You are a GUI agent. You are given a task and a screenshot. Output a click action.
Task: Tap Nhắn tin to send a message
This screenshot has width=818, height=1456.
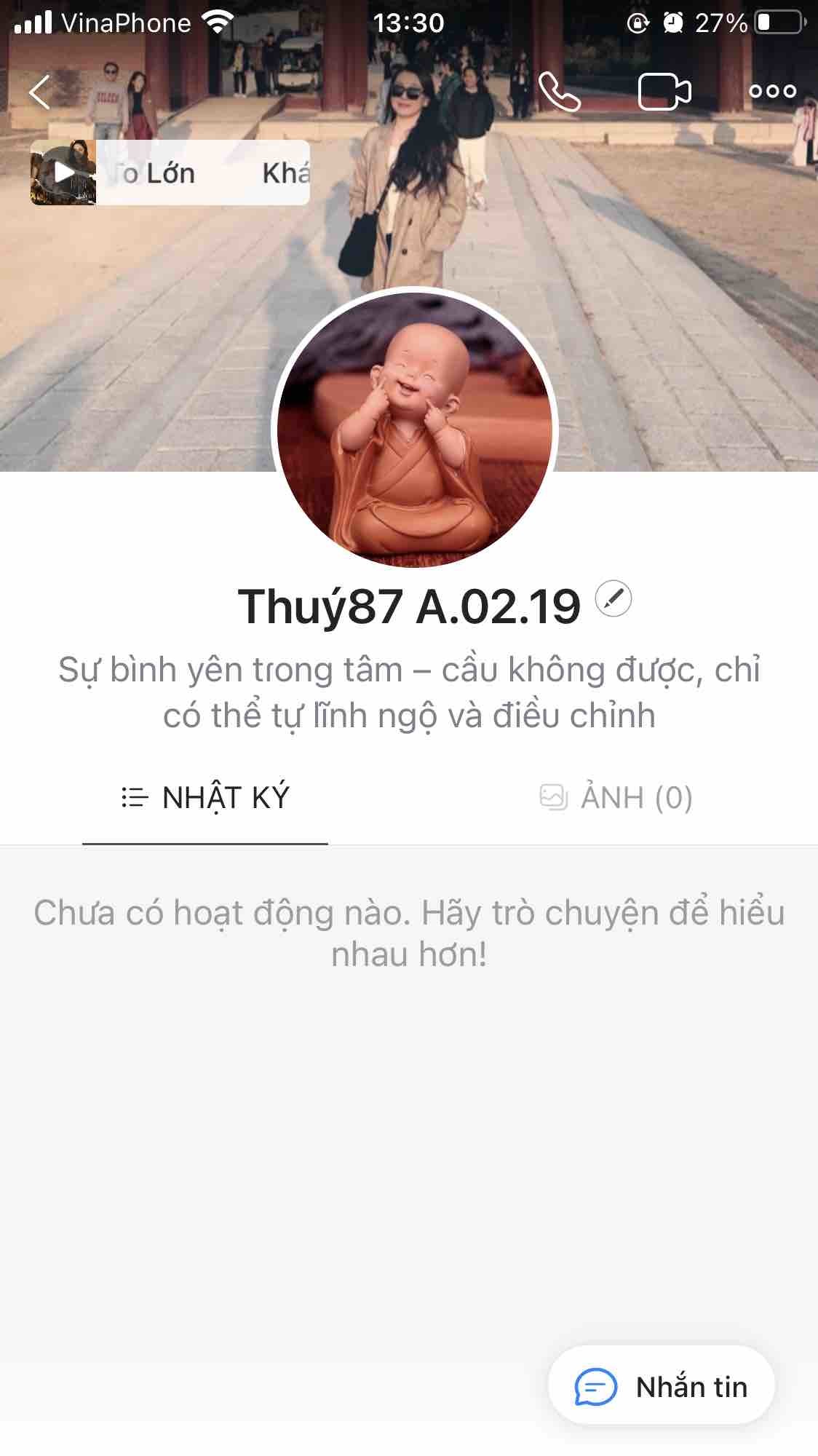coord(661,1387)
